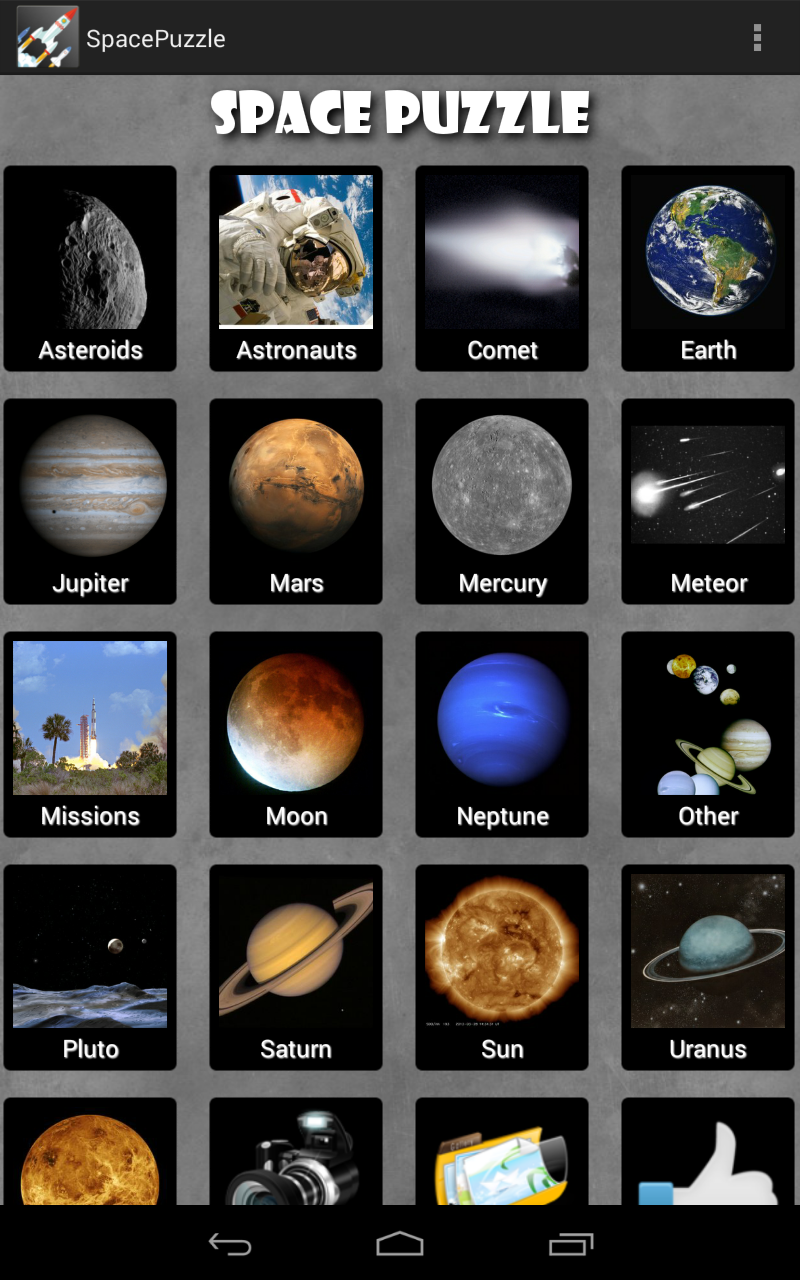
Task: Tap the Meteor puzzle tile
Action: (x=708, y=501)
